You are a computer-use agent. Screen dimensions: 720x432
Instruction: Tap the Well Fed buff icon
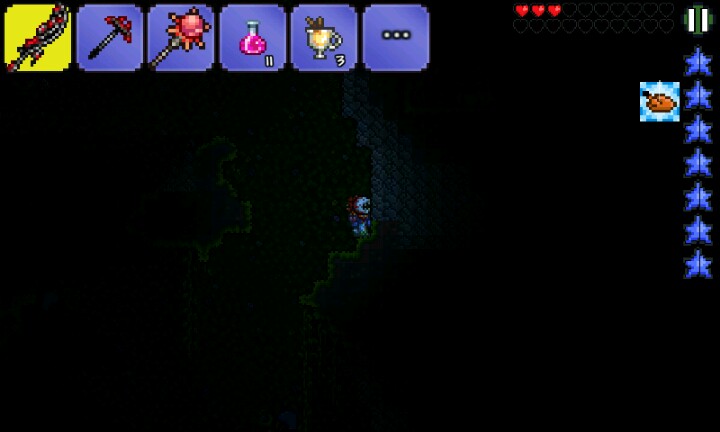(x=660, y=102)
